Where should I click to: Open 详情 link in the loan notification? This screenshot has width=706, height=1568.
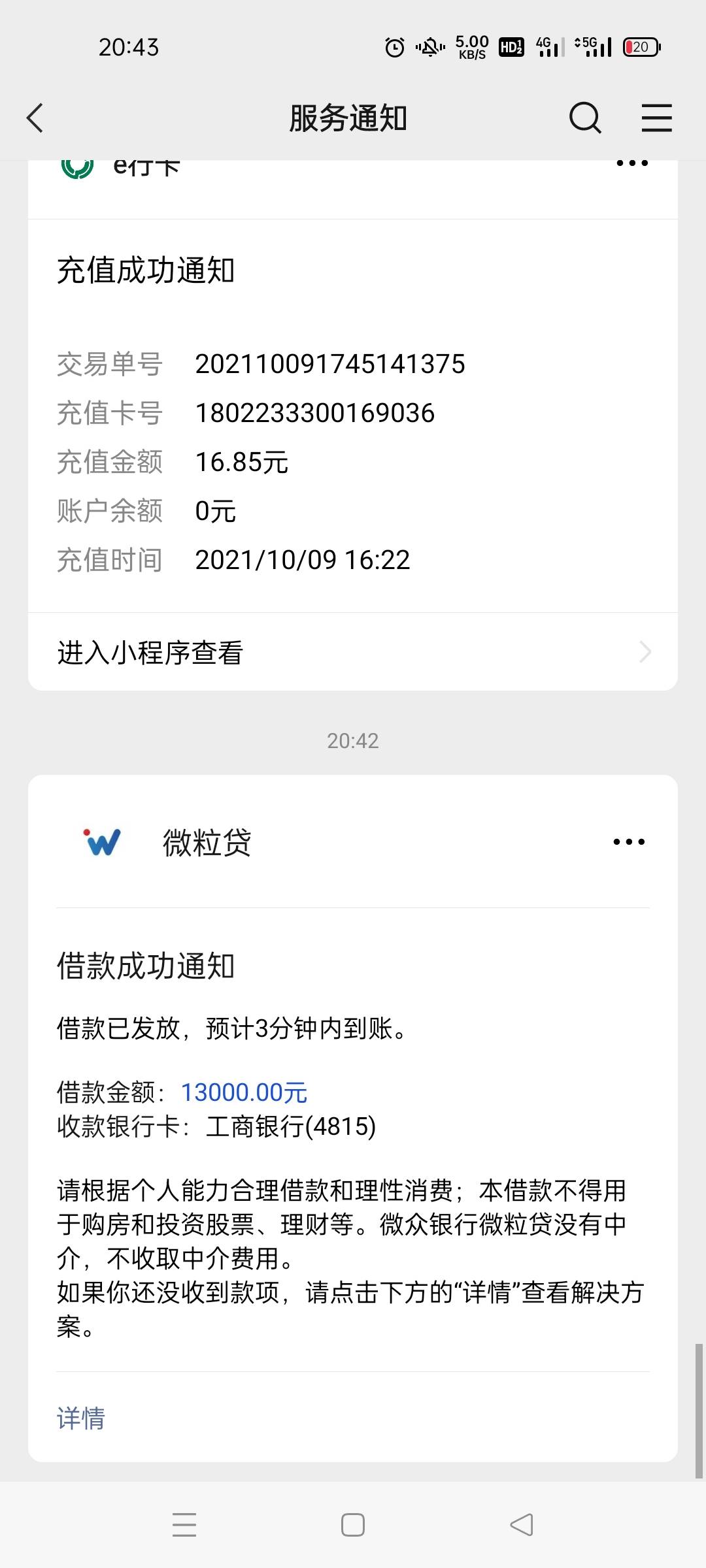point(81,1418)
